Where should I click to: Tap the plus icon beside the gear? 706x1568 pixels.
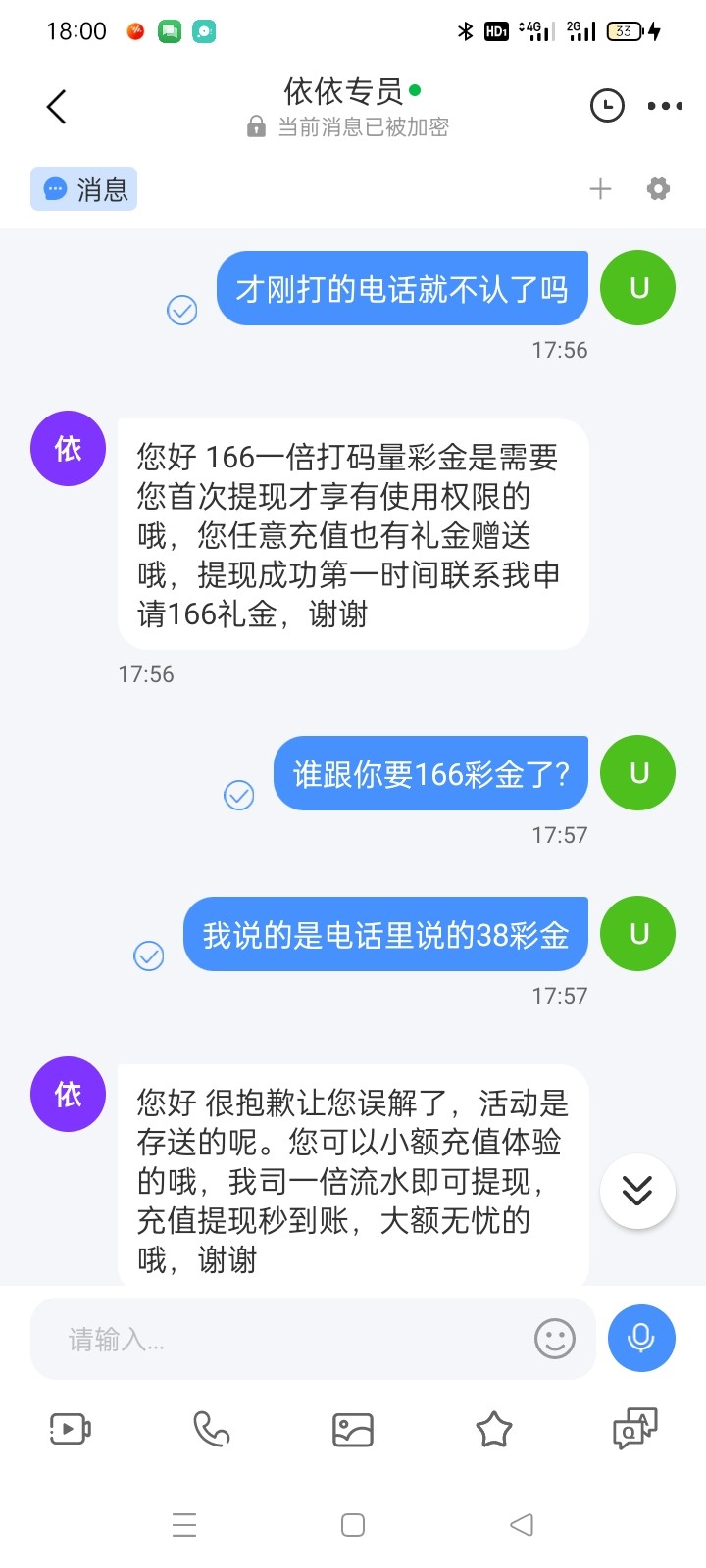600,189
